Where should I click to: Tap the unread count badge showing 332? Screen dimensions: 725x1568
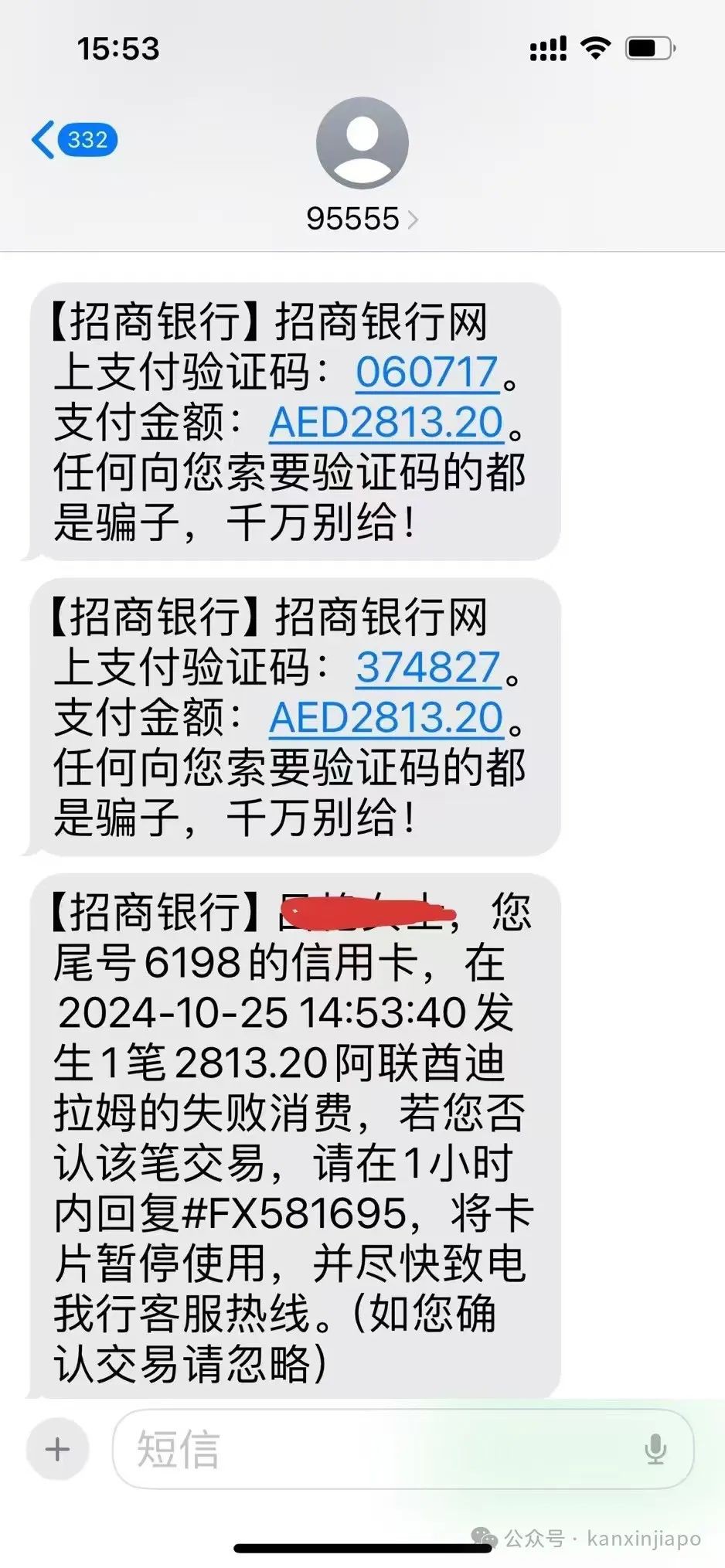(x=87, y=139)
